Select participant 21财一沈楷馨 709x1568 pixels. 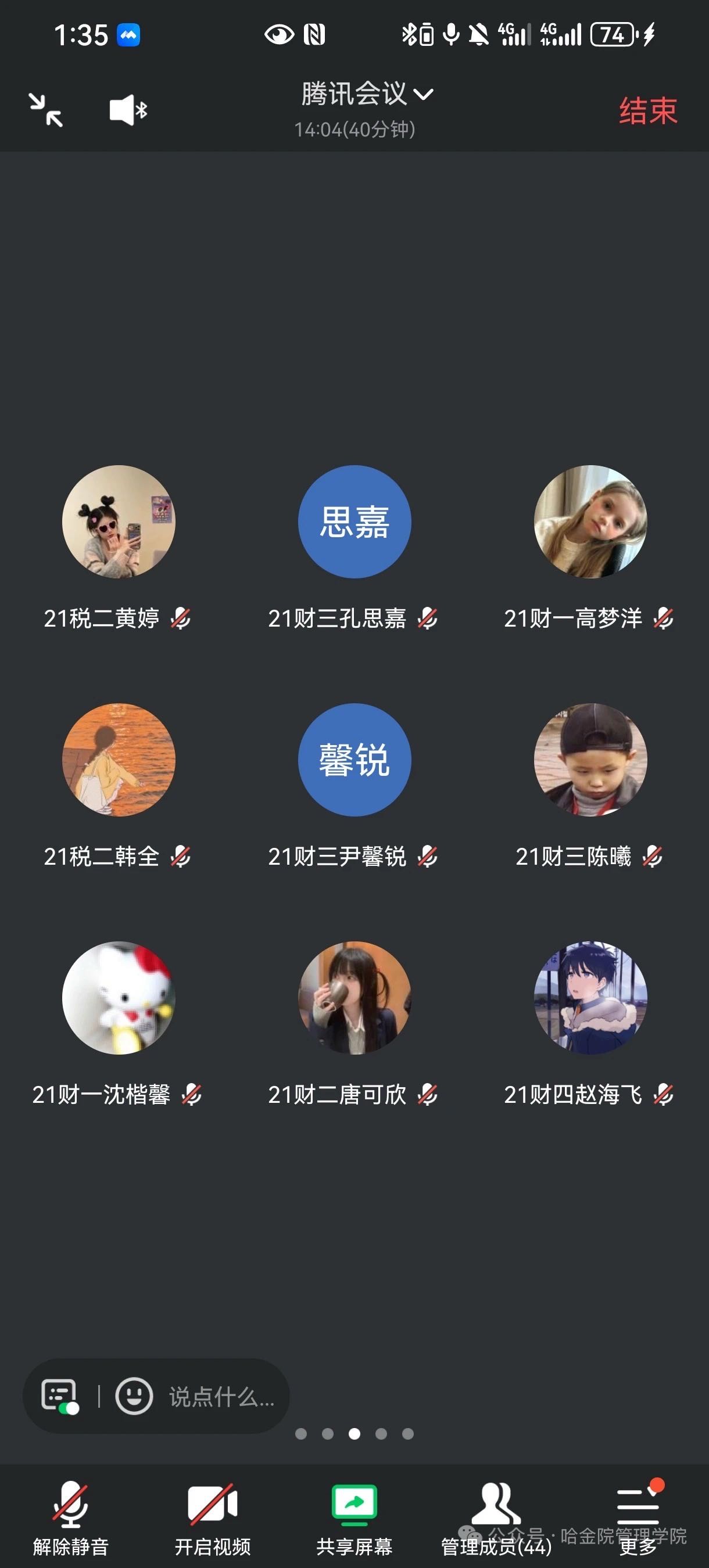[118, 998]
